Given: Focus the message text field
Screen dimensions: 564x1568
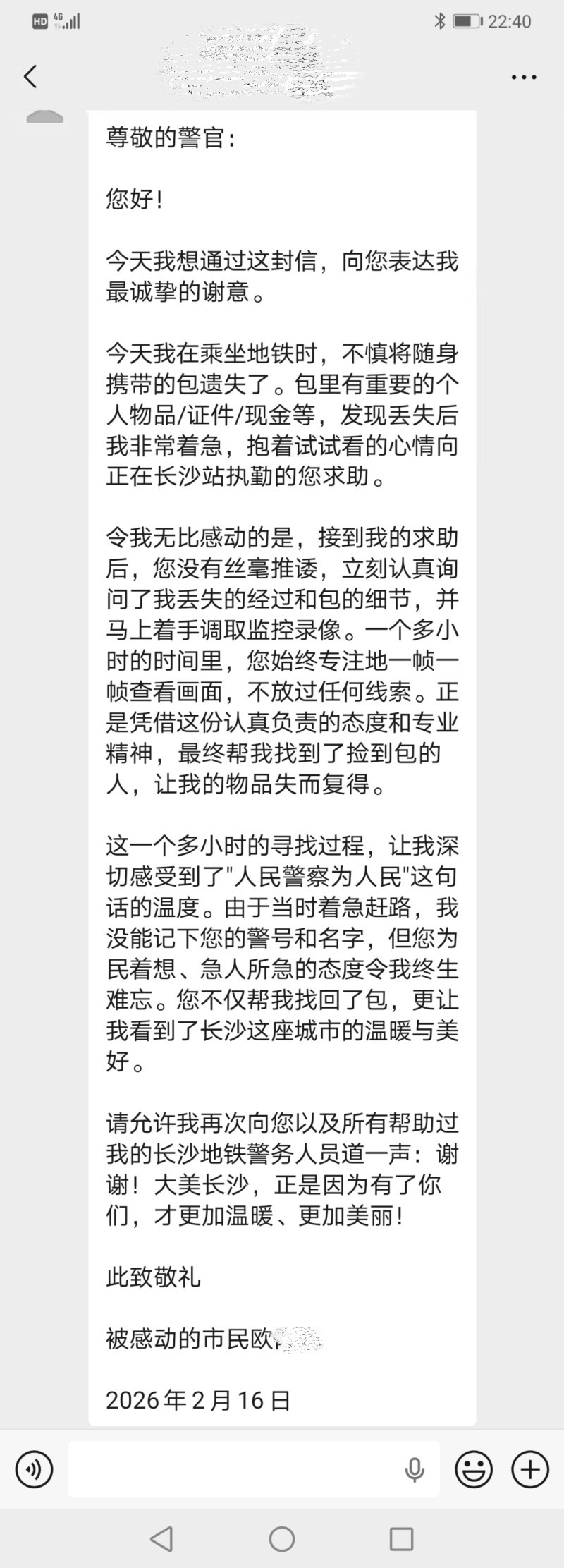Looking at the screenshot, I should pyautogui.click(x=233, y=1469).
